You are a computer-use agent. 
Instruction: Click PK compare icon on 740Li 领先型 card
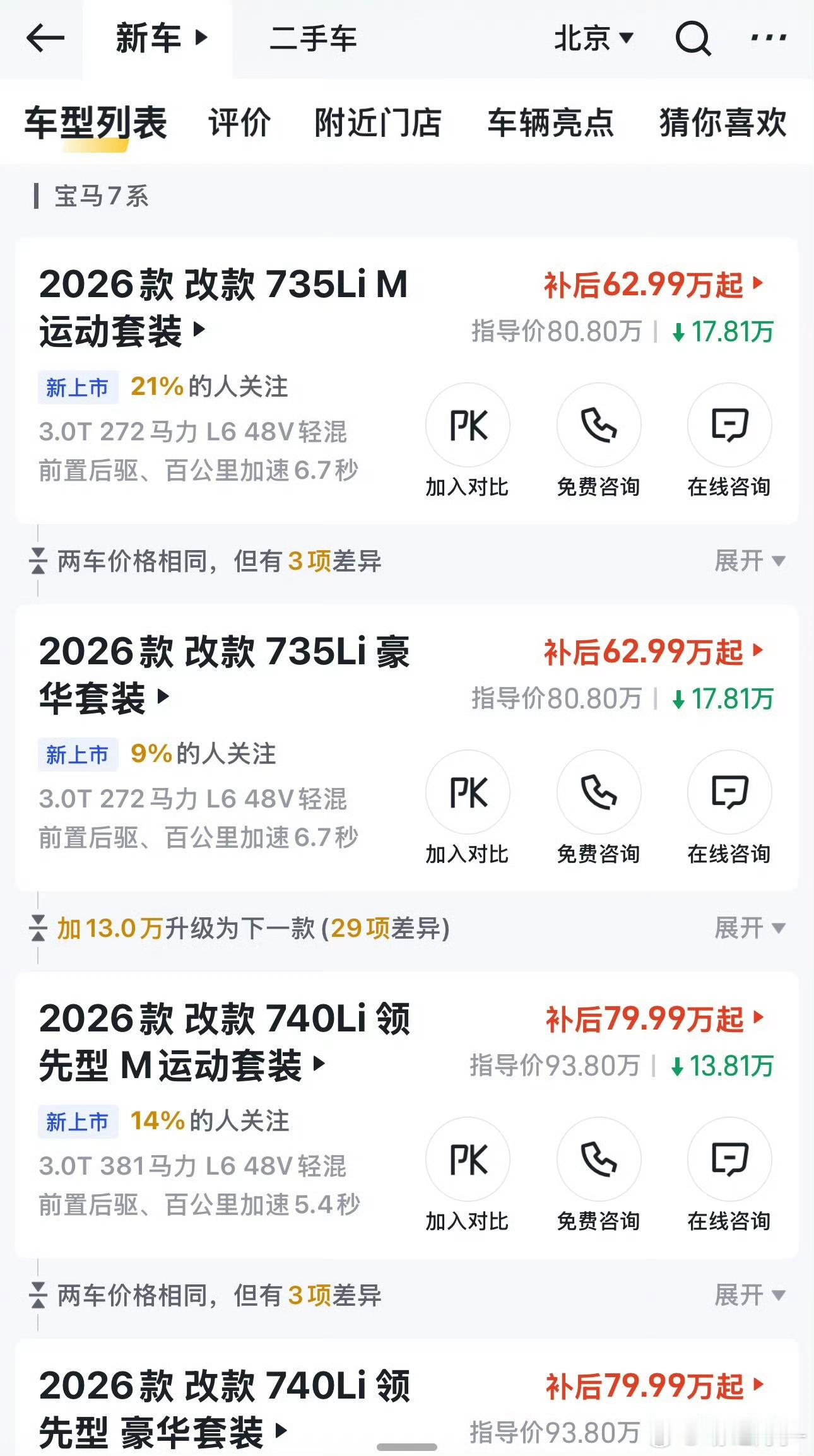coord(468,1160)
